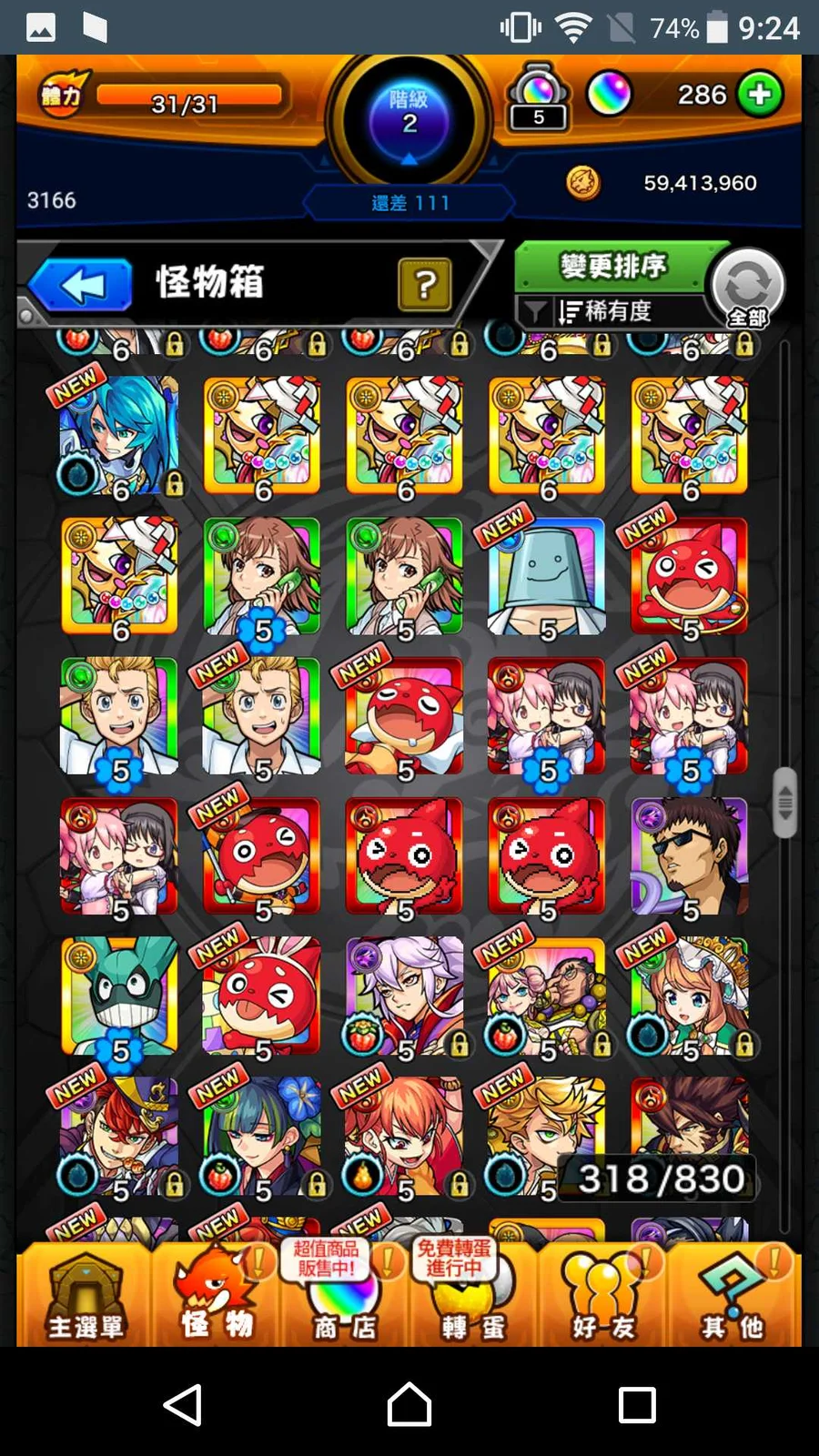Image resolution: width=819 pixels, height=1456 pixels.
Task: Tap the rainbow orb item box icon
Action: tap(538, 96)
